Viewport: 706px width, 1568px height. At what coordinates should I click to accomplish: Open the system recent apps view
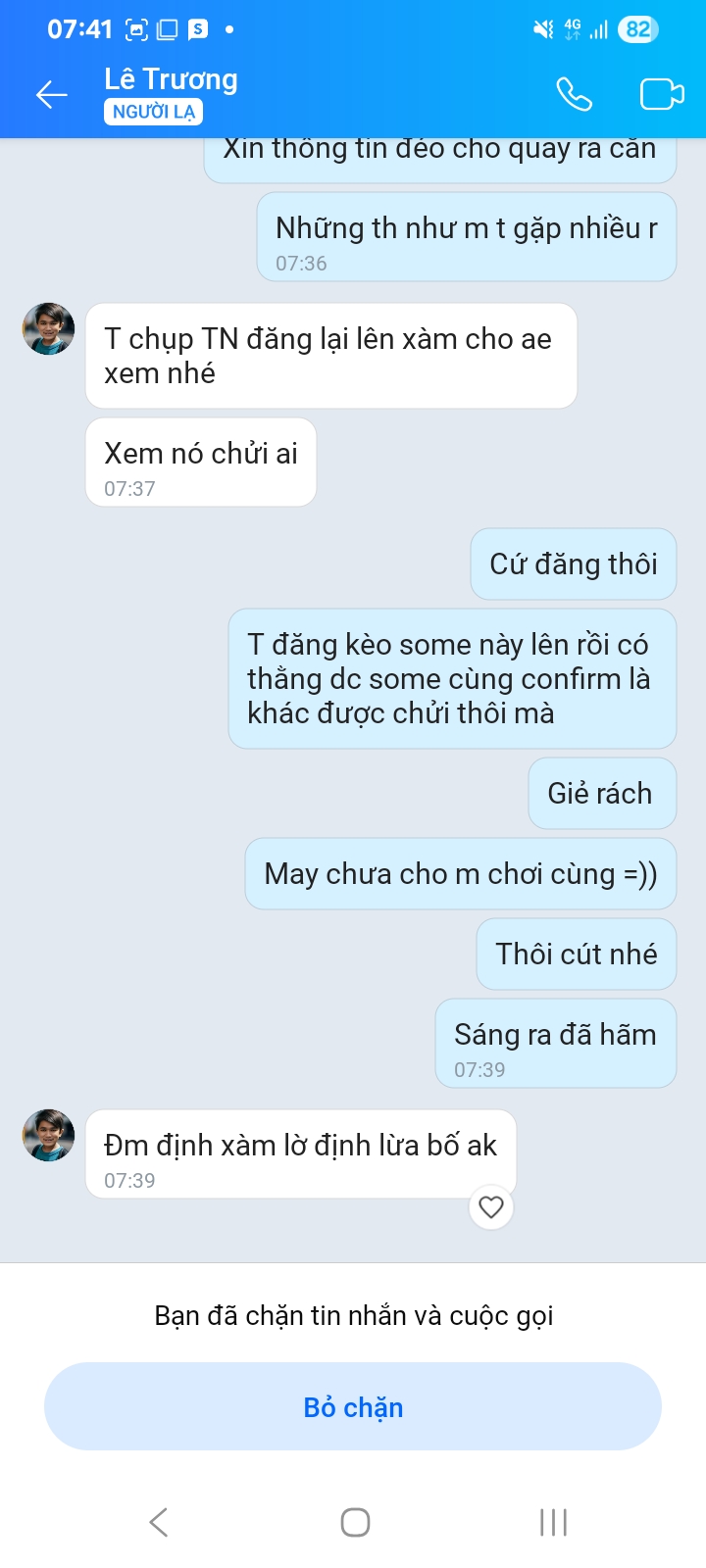pos(553,1522)
